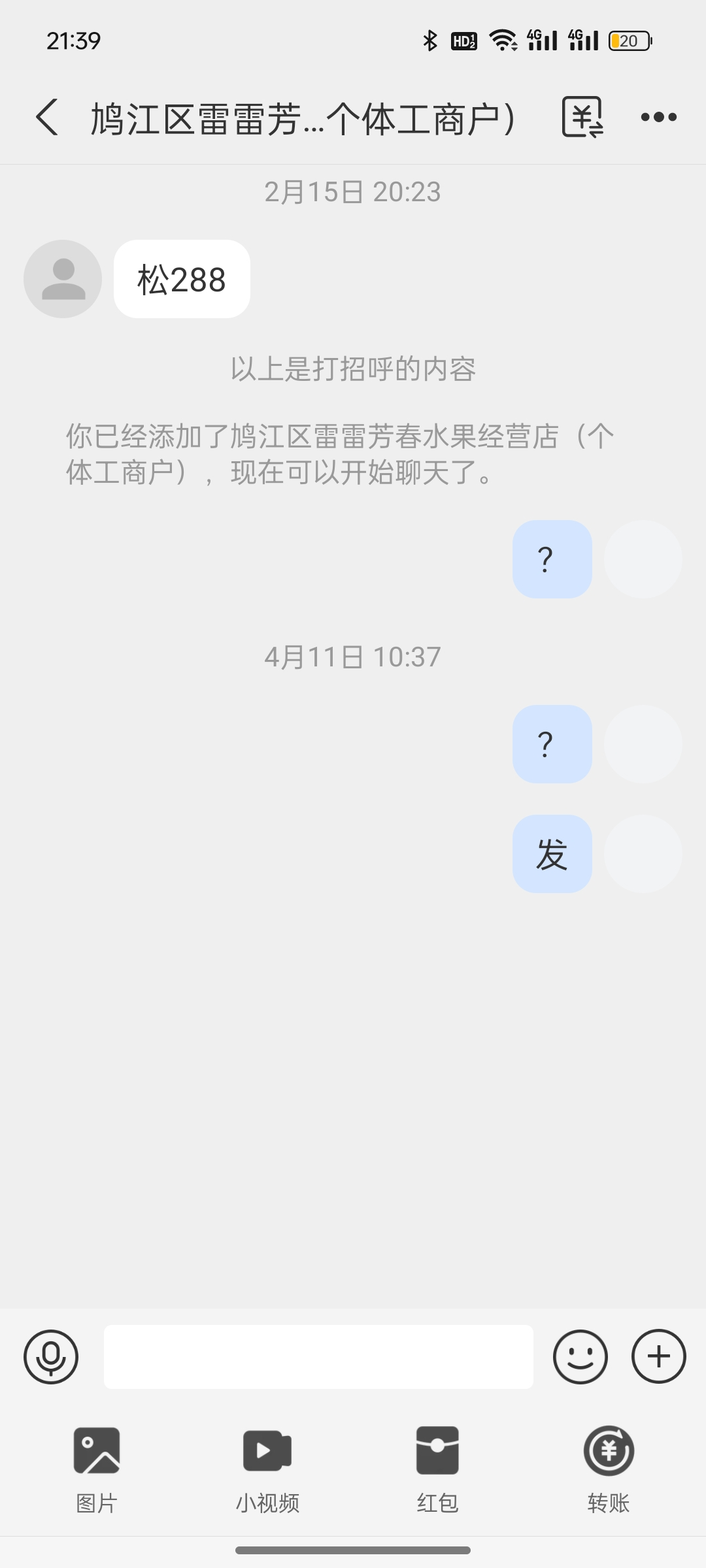Go back from this chat

[x=47, y=118]
